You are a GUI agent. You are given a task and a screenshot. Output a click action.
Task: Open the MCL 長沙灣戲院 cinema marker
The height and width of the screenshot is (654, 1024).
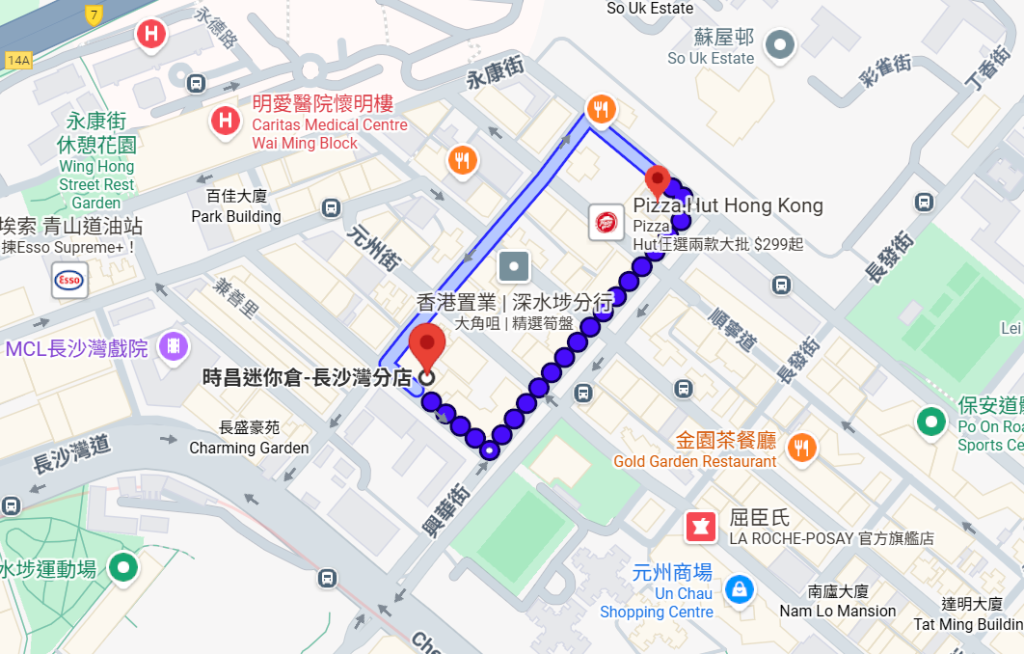tap(174, 348)
